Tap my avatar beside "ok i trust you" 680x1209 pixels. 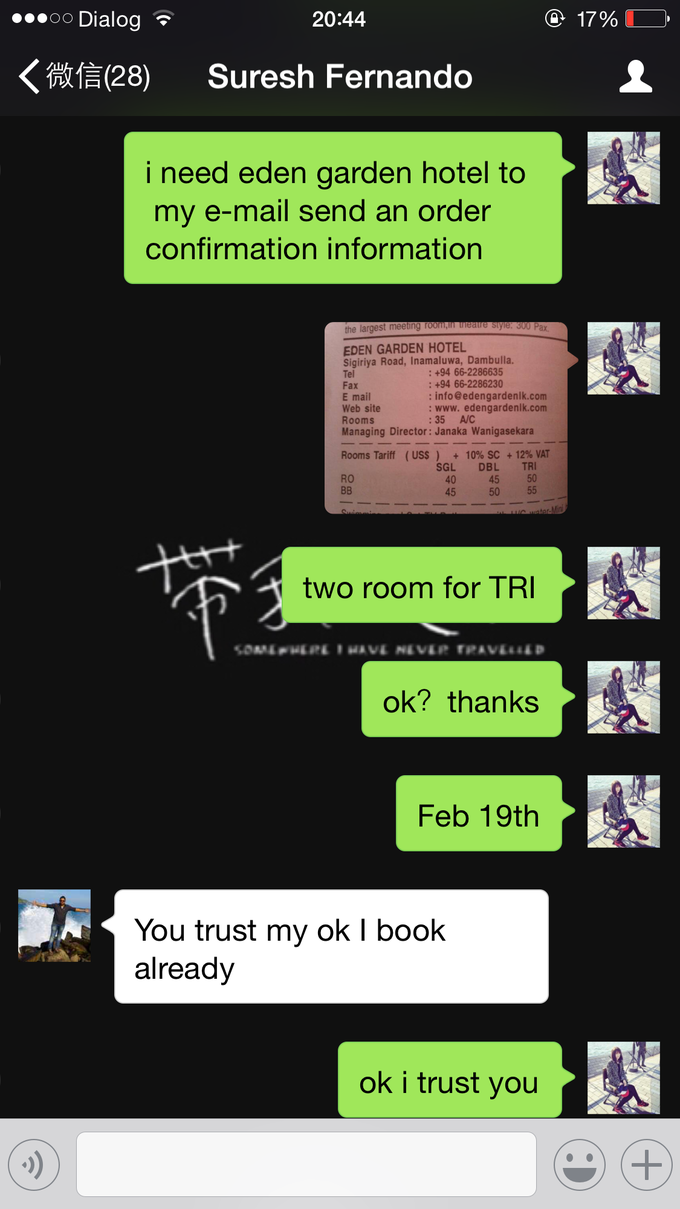coord(623,1078)
